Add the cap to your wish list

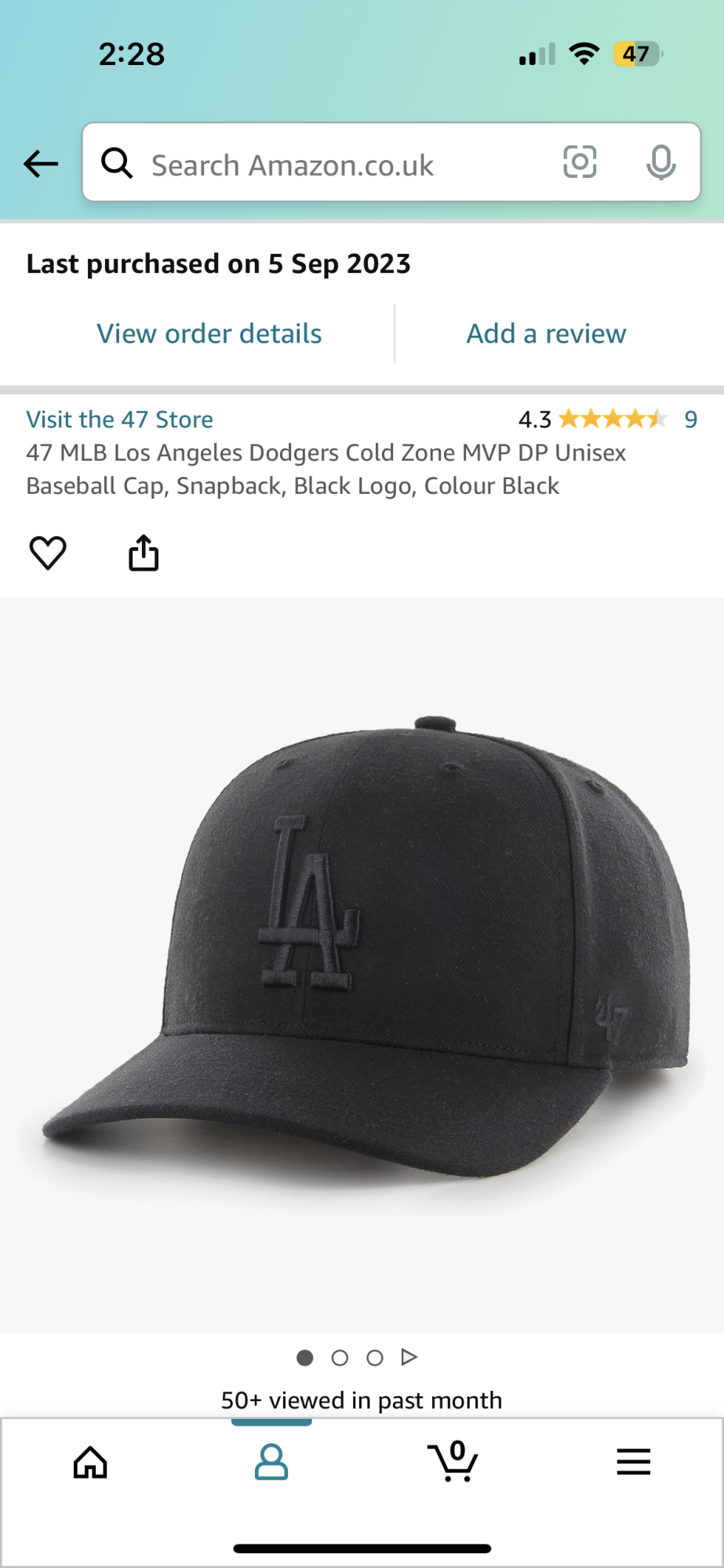coord(48,553)
